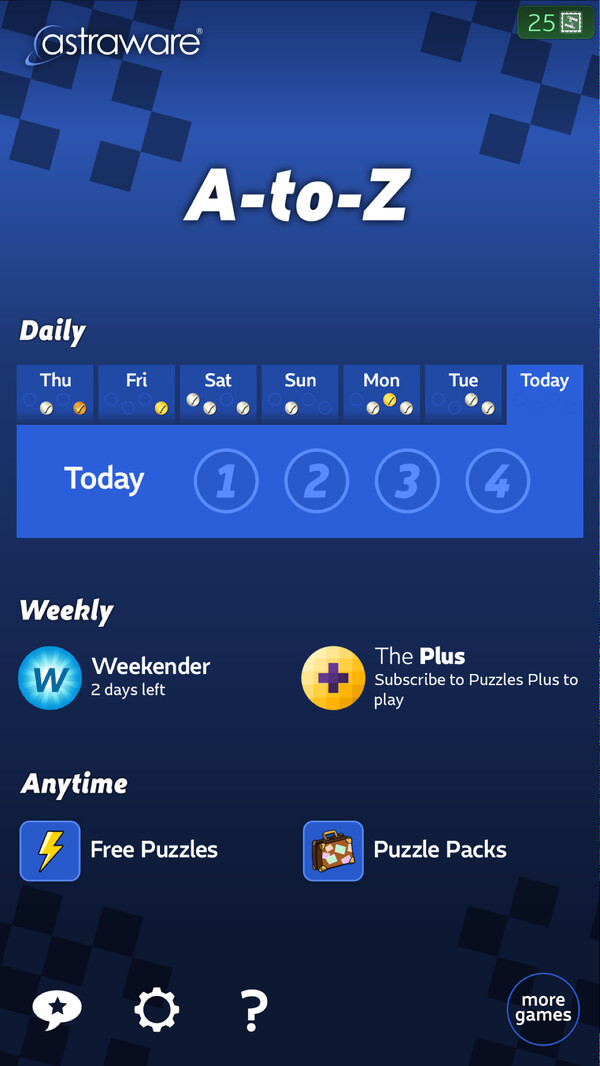
Task: Switch to the Fri daily tab
Action: pyautogui.click(x=137, y=393)
